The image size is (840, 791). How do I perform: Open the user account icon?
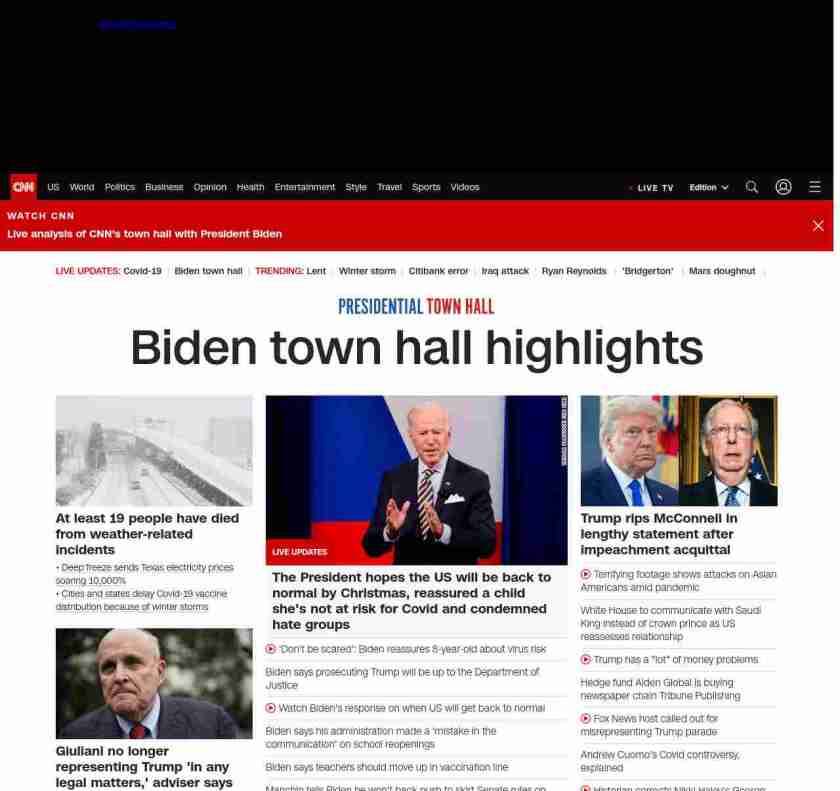(x=784, y=187)
